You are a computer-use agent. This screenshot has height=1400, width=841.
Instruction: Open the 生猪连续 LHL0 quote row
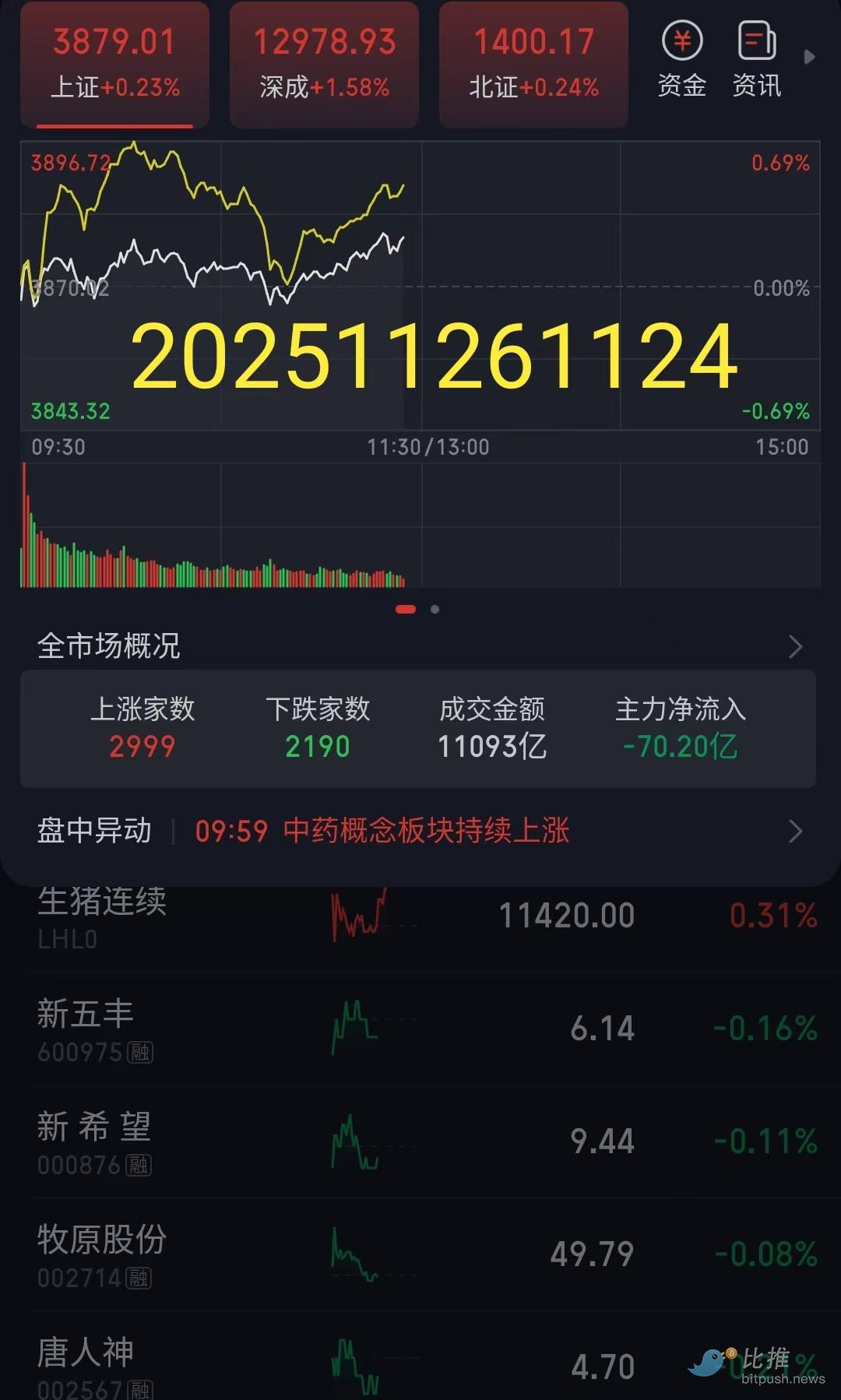[420, 917]
